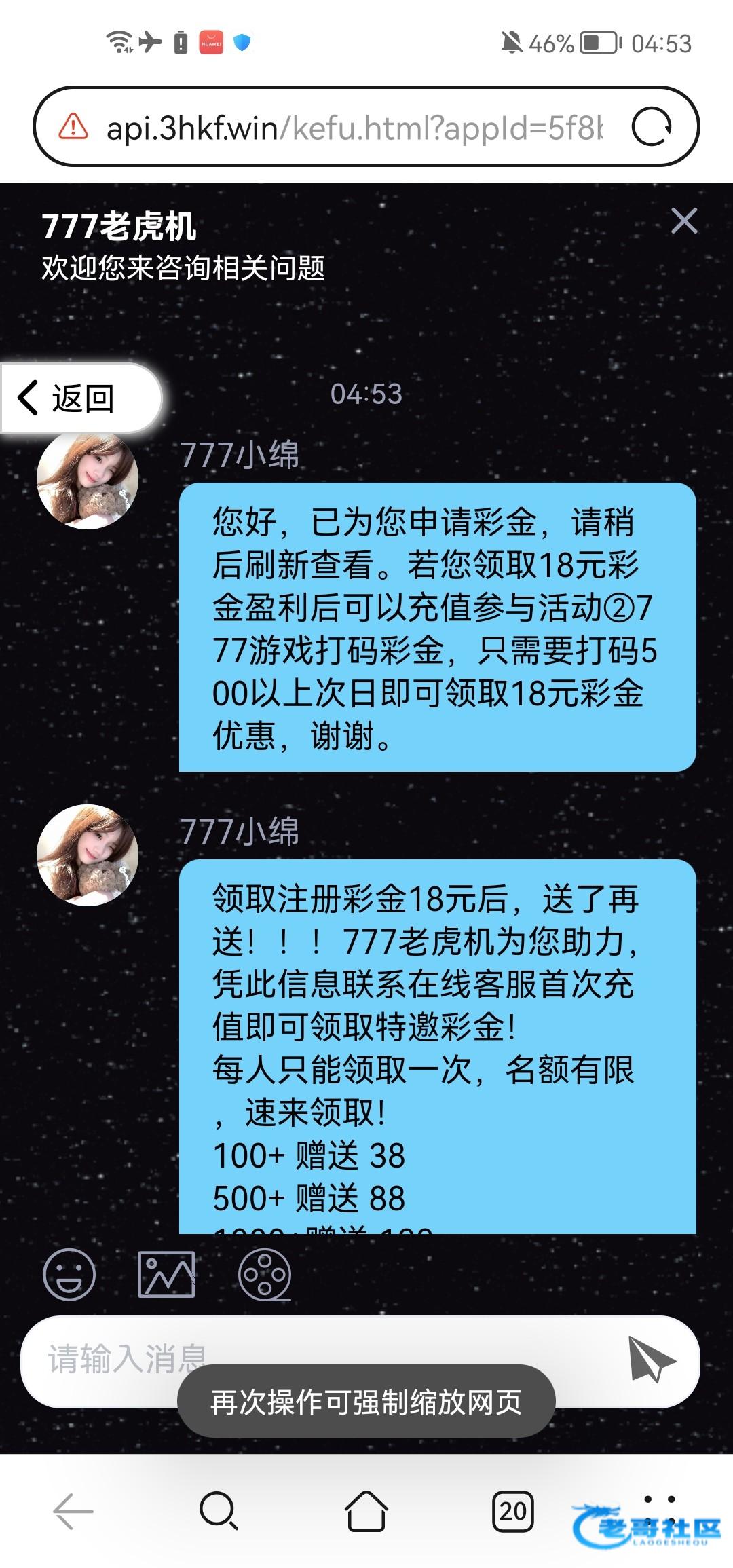This screenshot has width=733, height=1568.
Task: Reload the page in address bar
Action: [652, 127]
